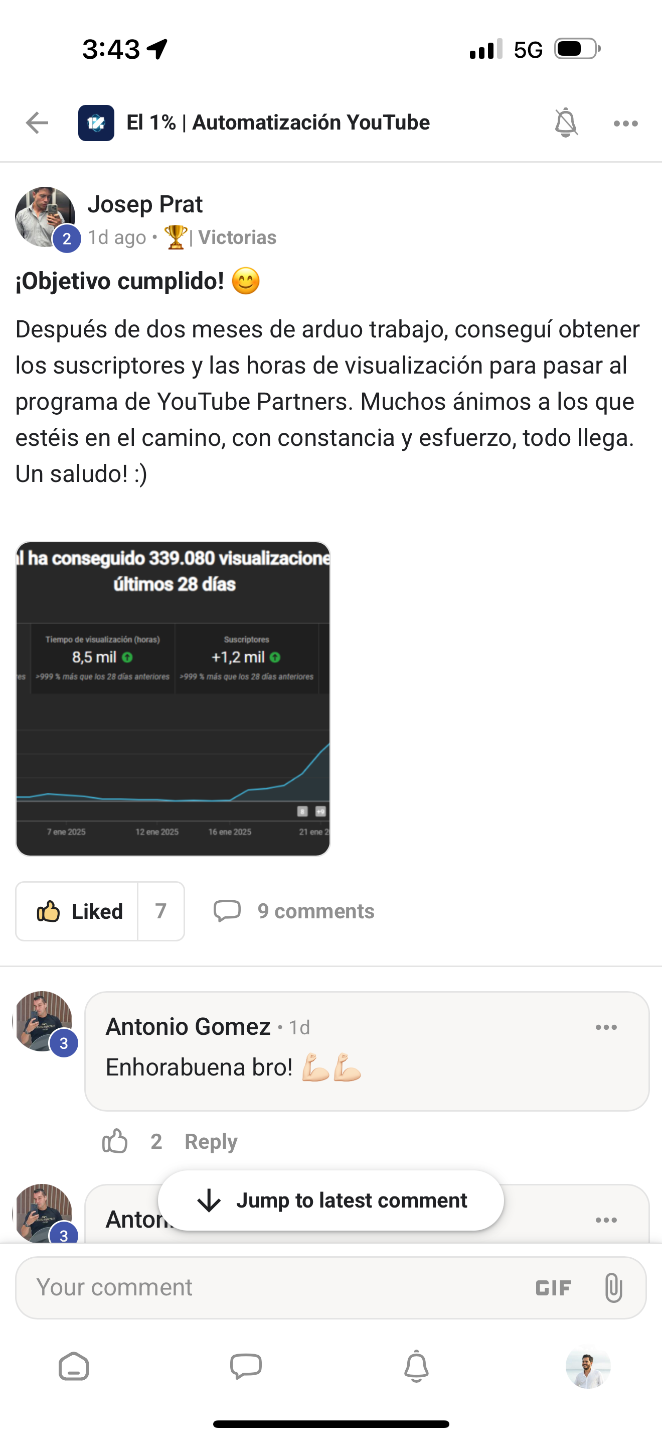Switch to the community home tab

(74, 1367)
